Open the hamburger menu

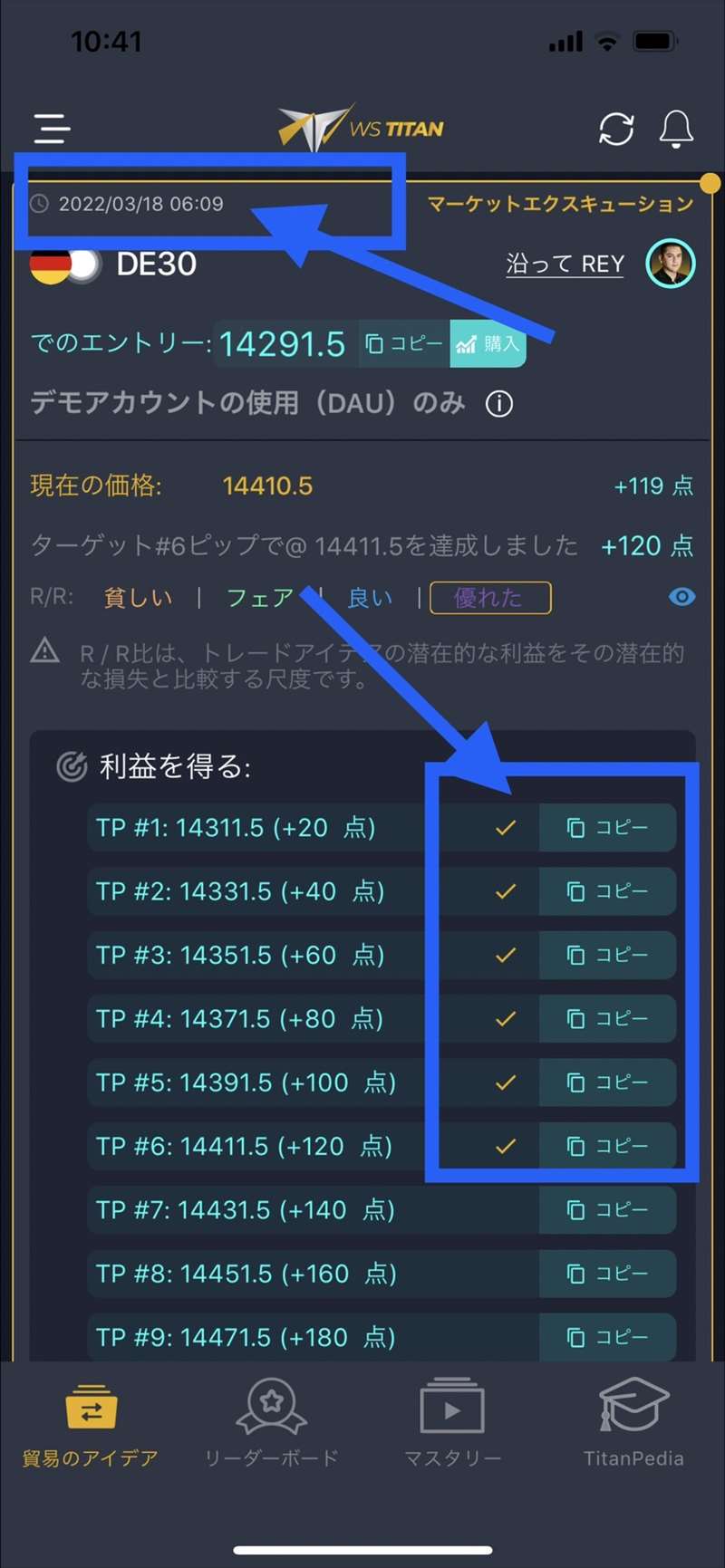[x=53, y=129]
